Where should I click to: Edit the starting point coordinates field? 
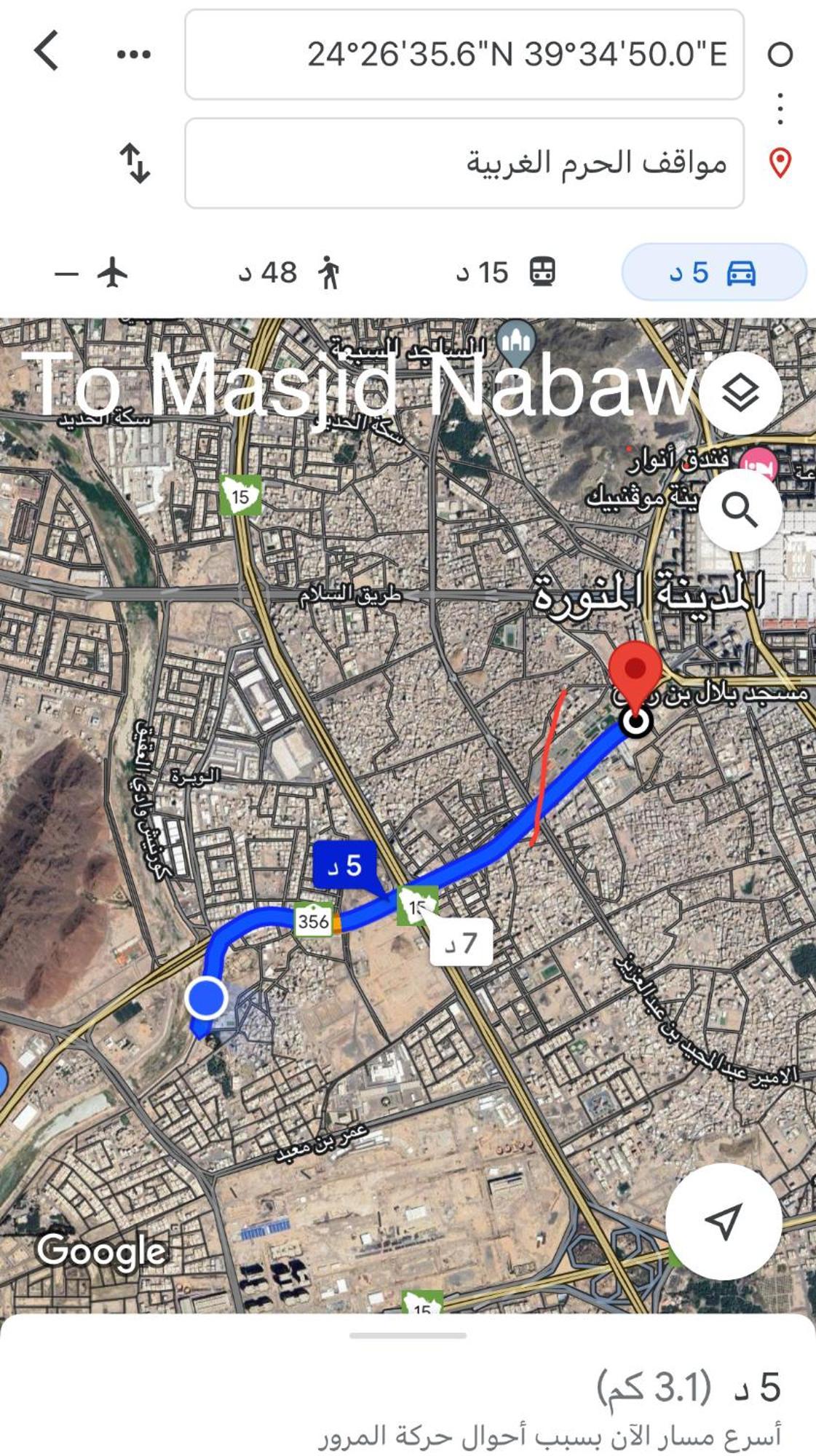pos(464,55)
